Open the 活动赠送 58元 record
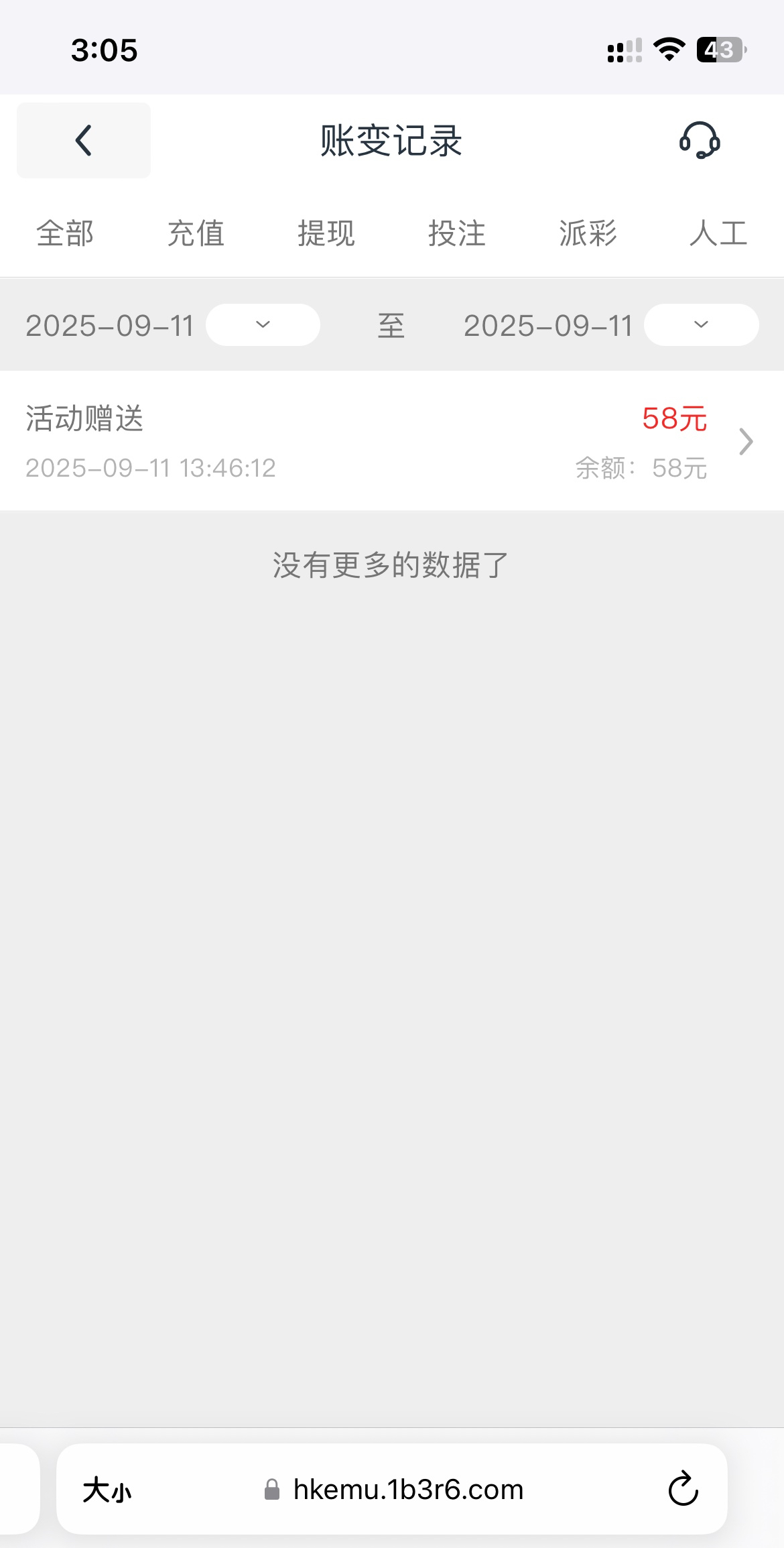The width and height of the screenshot is (784, 1548). 392,441
